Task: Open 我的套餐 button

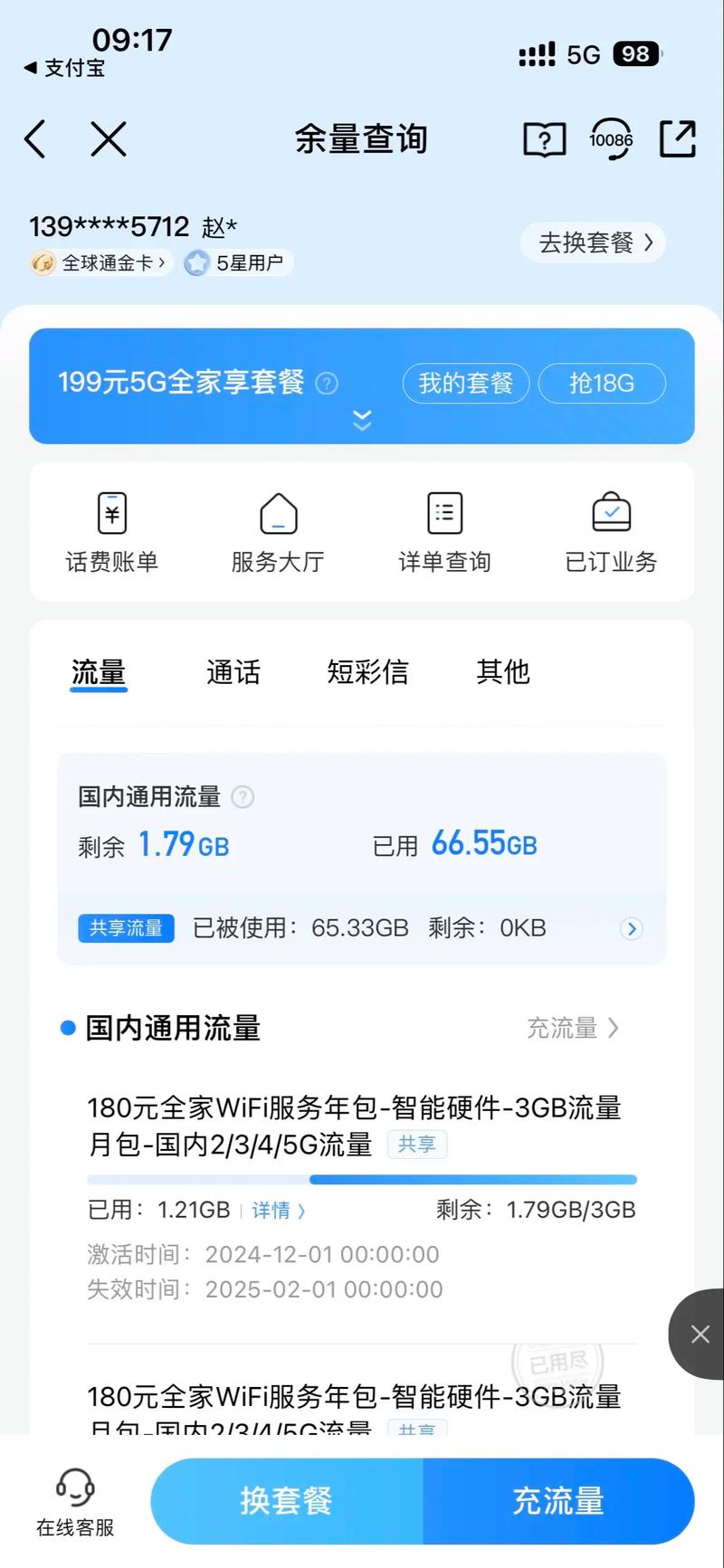Action: click(x=465, y=383)
